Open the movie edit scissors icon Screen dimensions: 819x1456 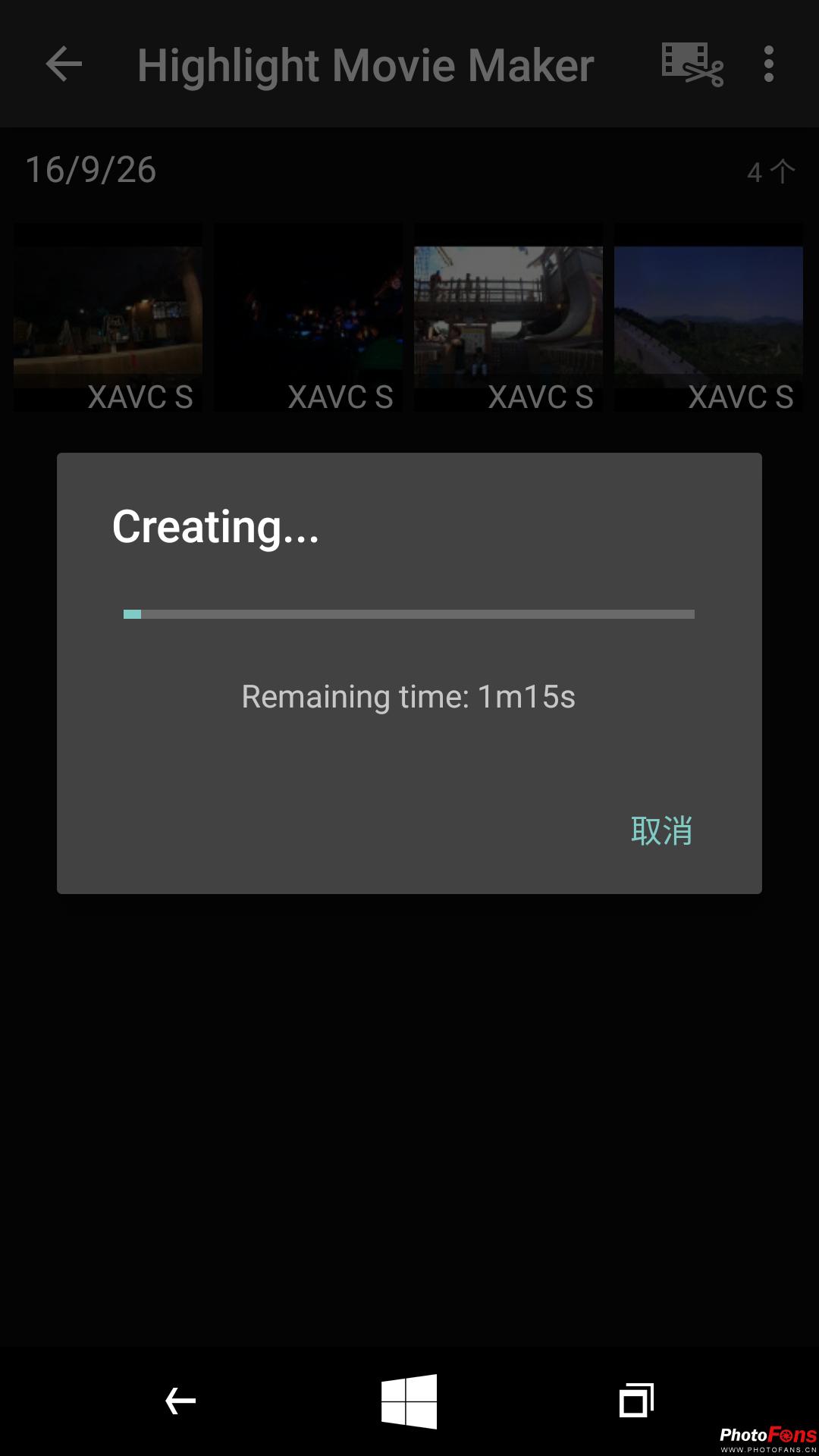tap(692, 64)
